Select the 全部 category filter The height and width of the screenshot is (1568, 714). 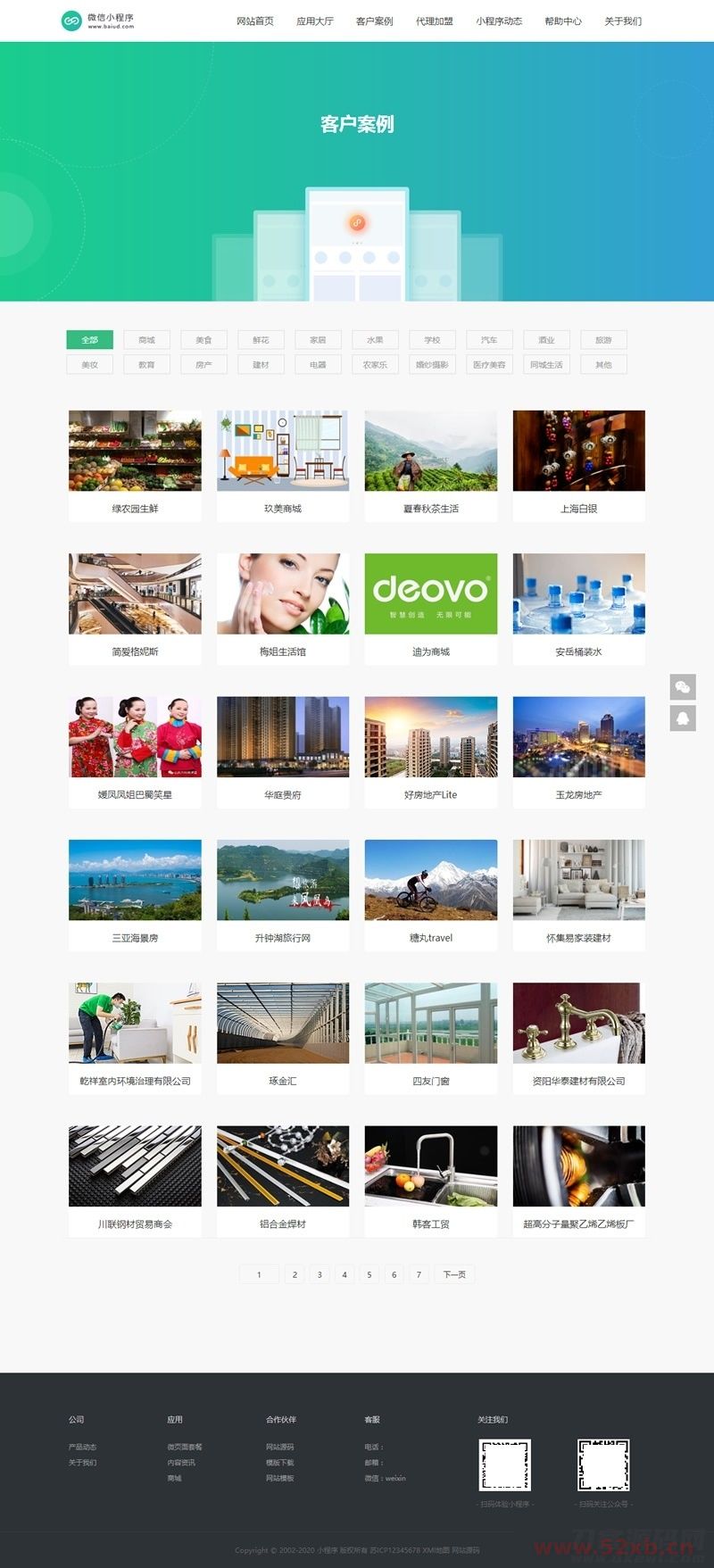pyautogui.click(x=89, y=340)
